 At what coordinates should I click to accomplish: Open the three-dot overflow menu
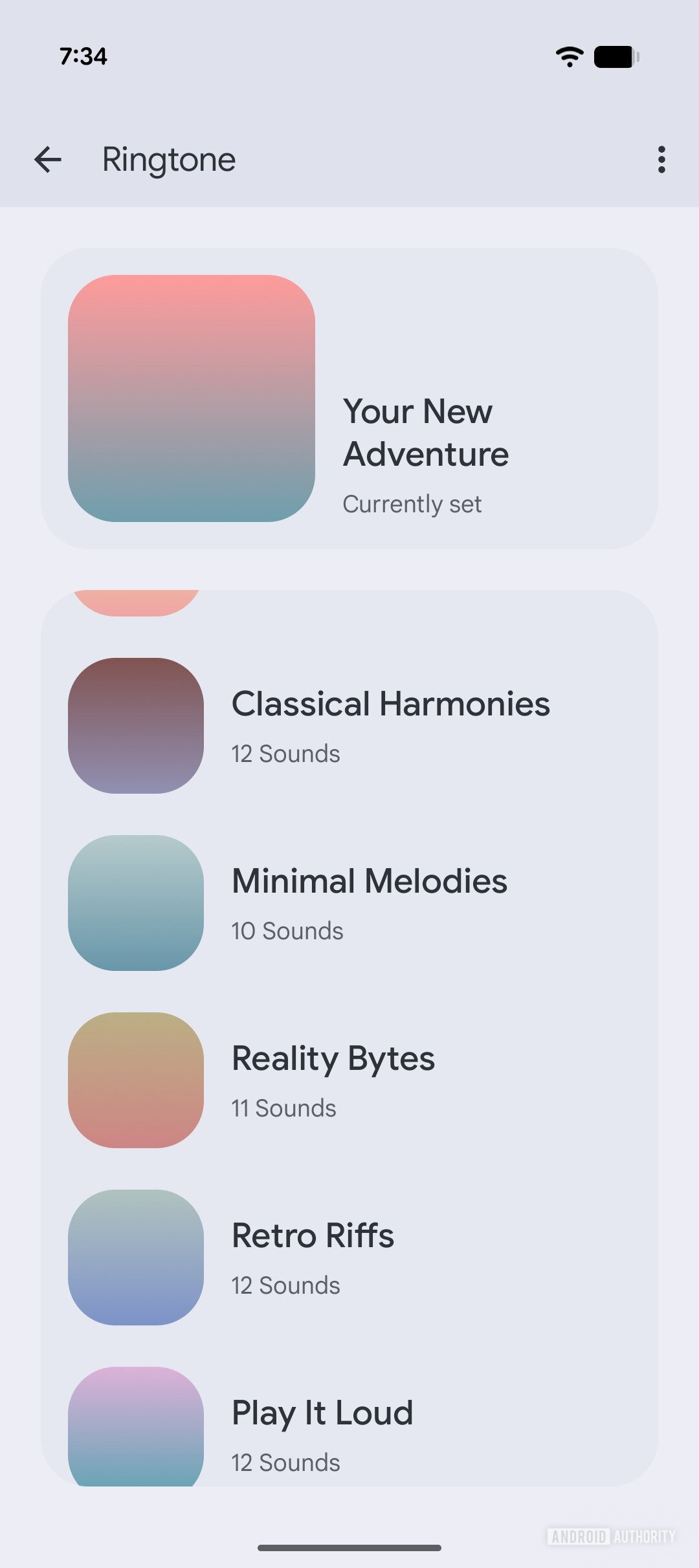point(661,159)
